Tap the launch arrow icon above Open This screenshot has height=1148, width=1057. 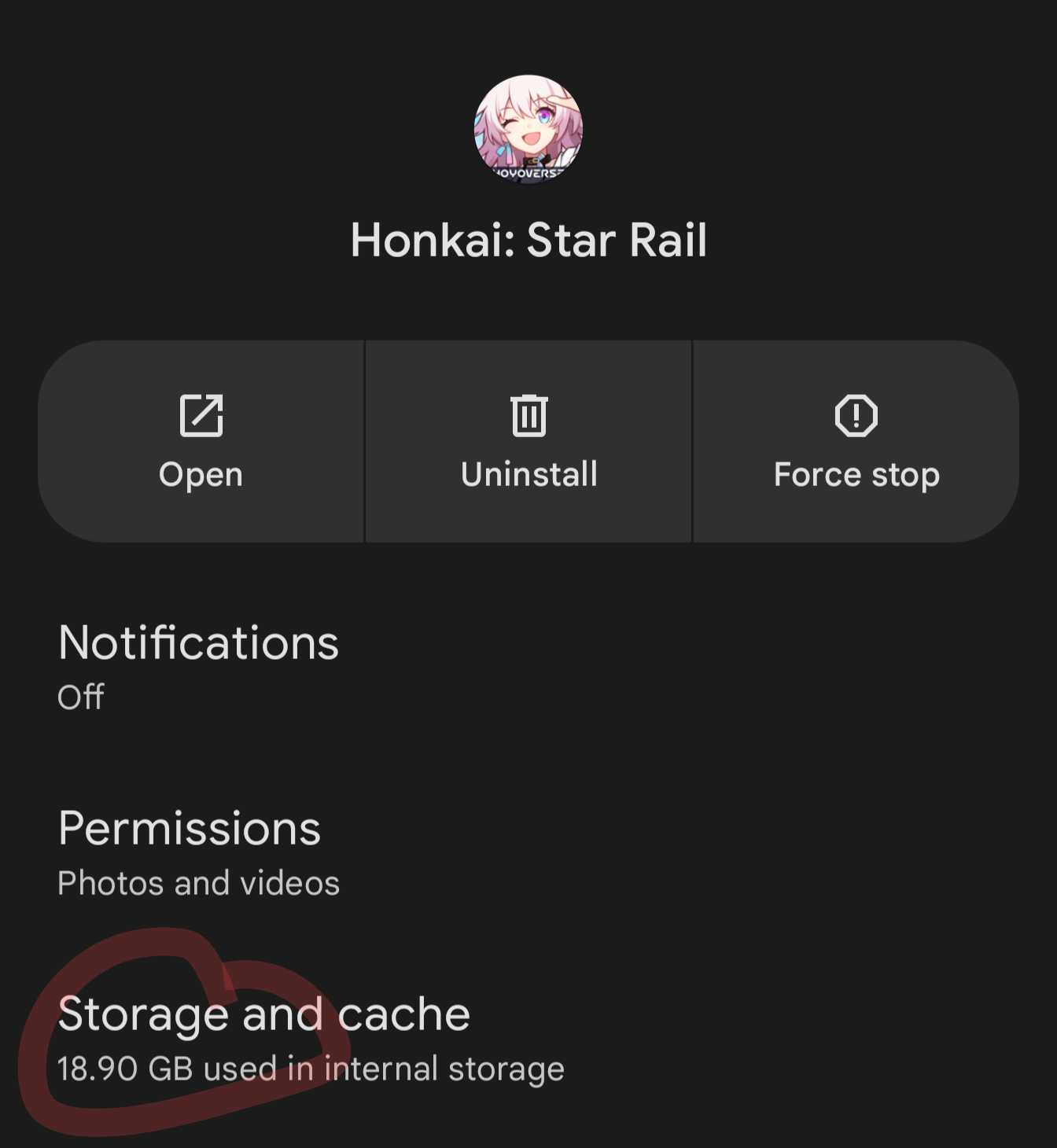[201, 417]
